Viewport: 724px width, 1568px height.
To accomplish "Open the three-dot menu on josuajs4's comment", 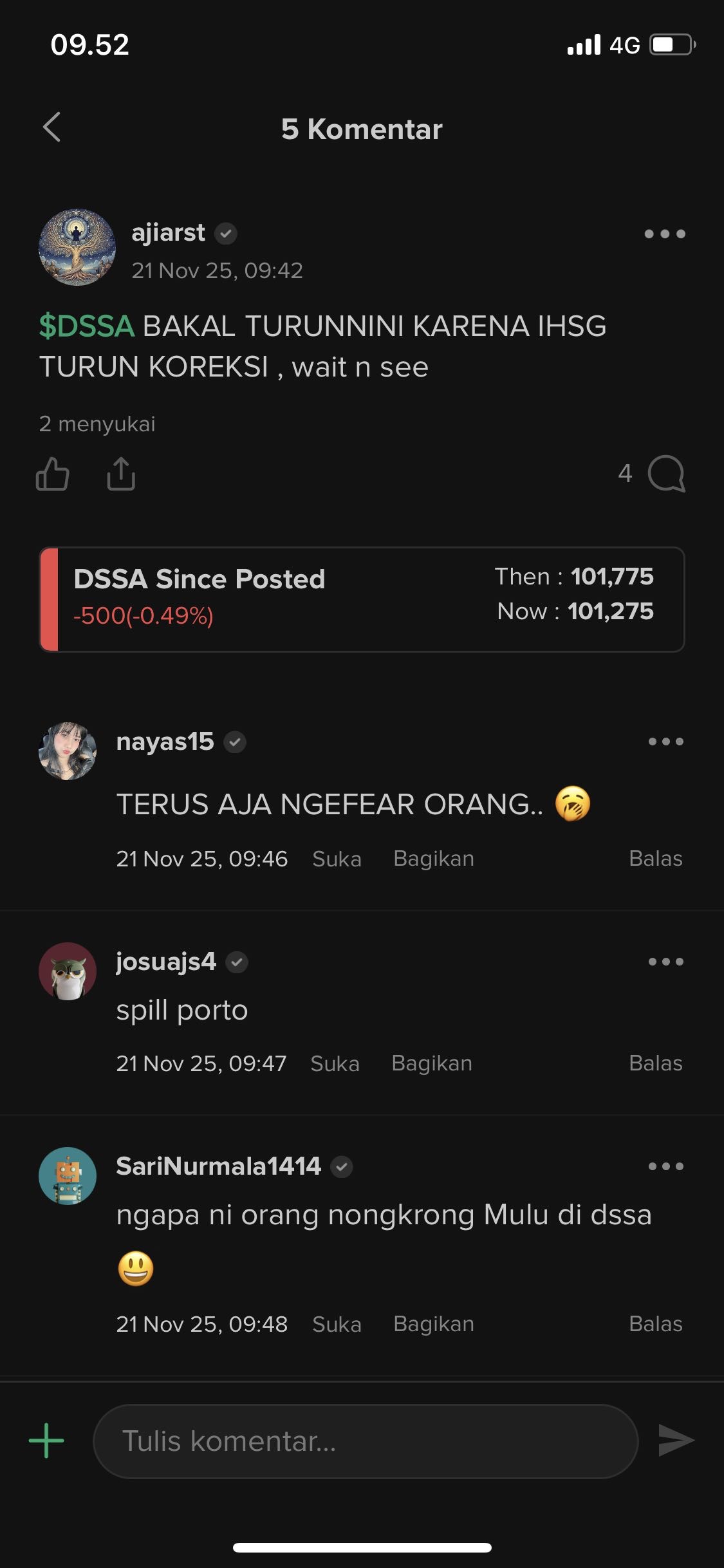I will pyautogui.click(x=665, y=962).
